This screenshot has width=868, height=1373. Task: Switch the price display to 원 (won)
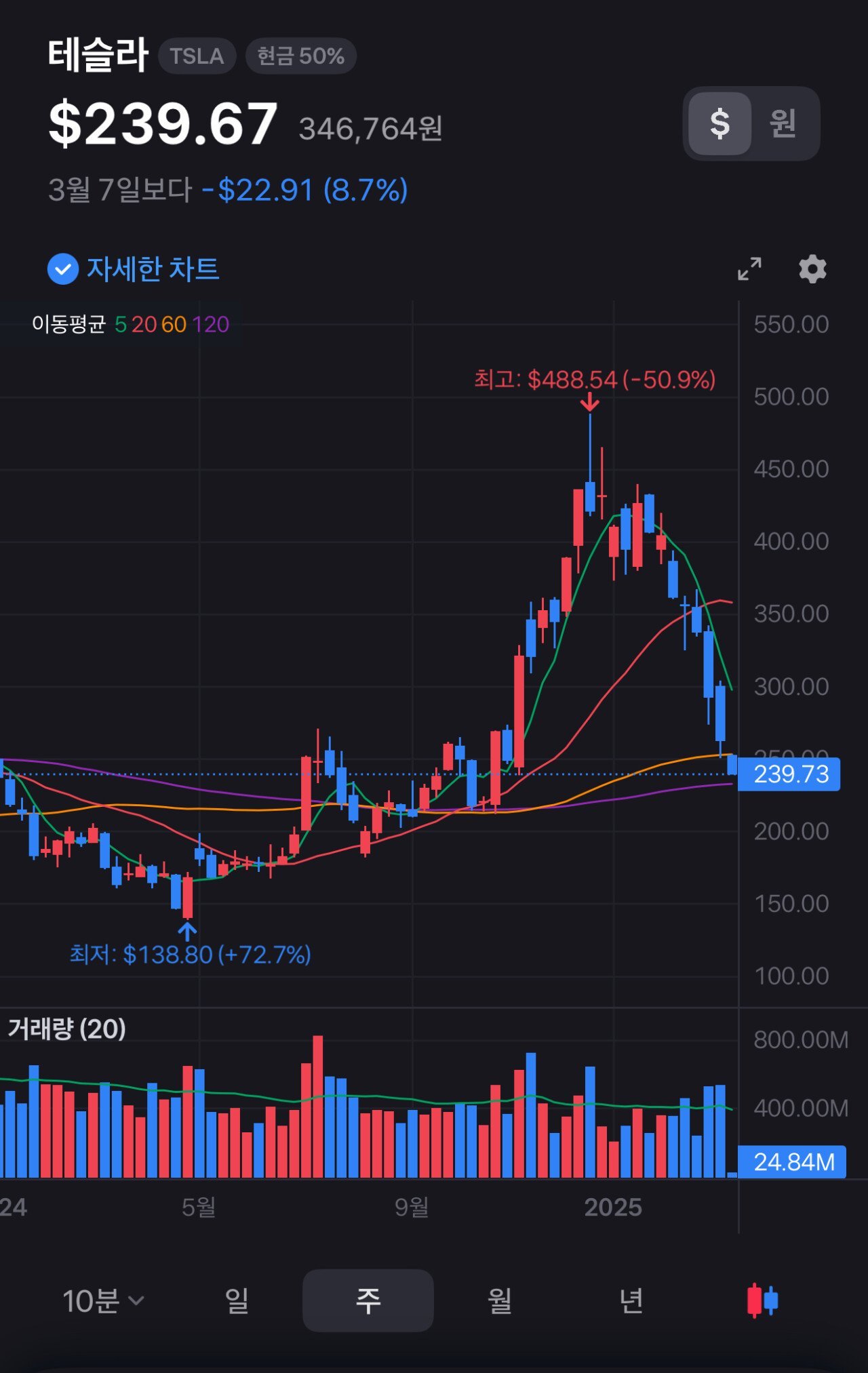[783, 123]
